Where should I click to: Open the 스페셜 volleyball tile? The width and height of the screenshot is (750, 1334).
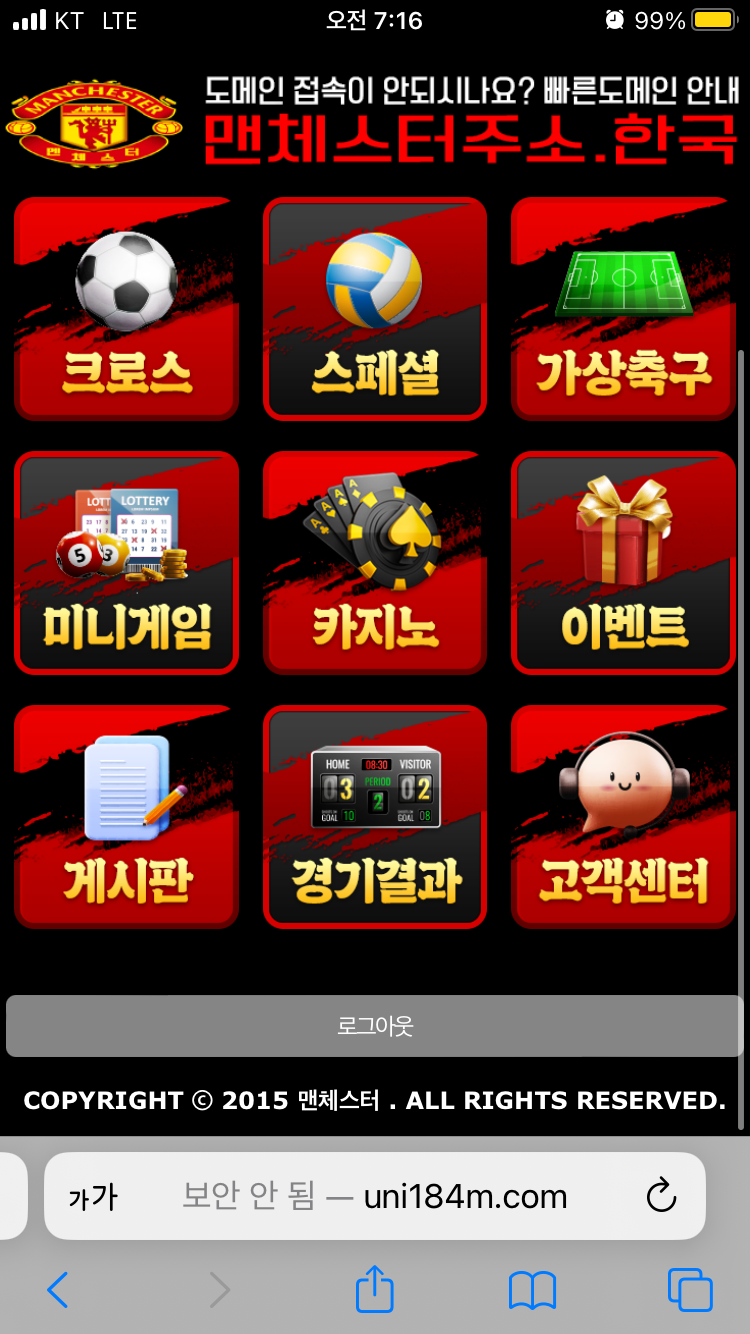375,309
